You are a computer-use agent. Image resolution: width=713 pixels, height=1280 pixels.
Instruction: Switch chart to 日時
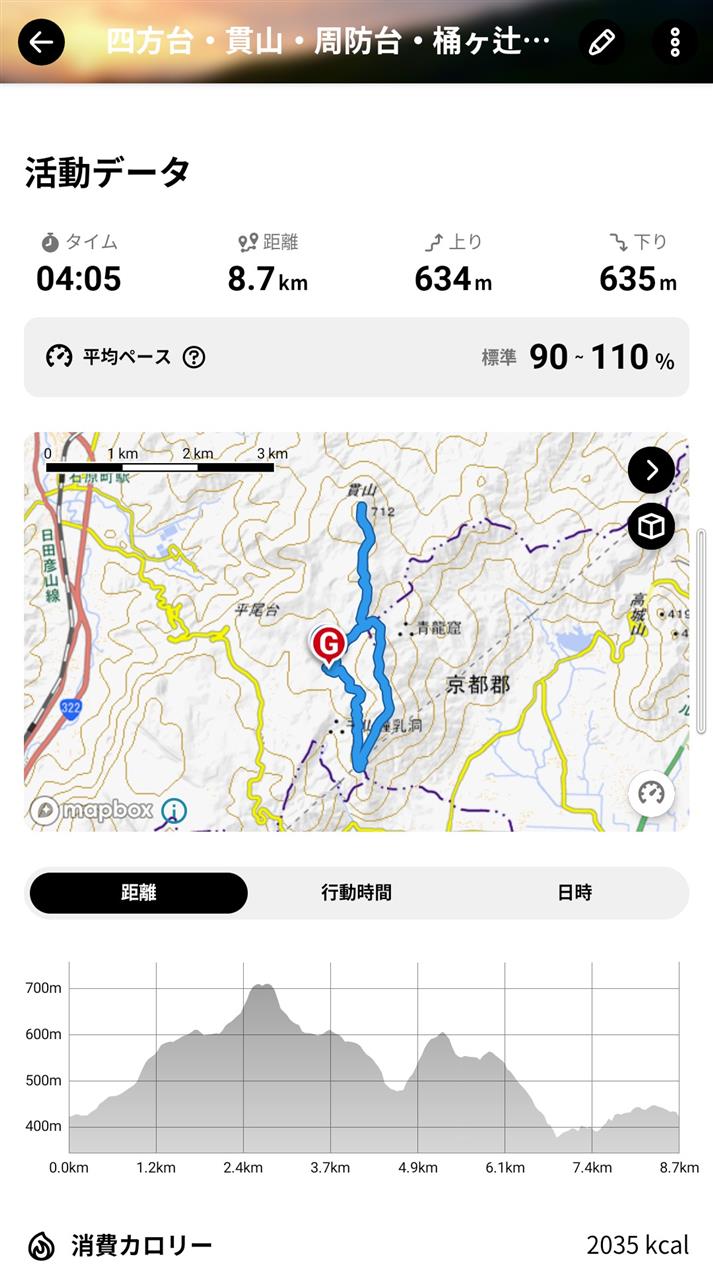tap(575, 893)
